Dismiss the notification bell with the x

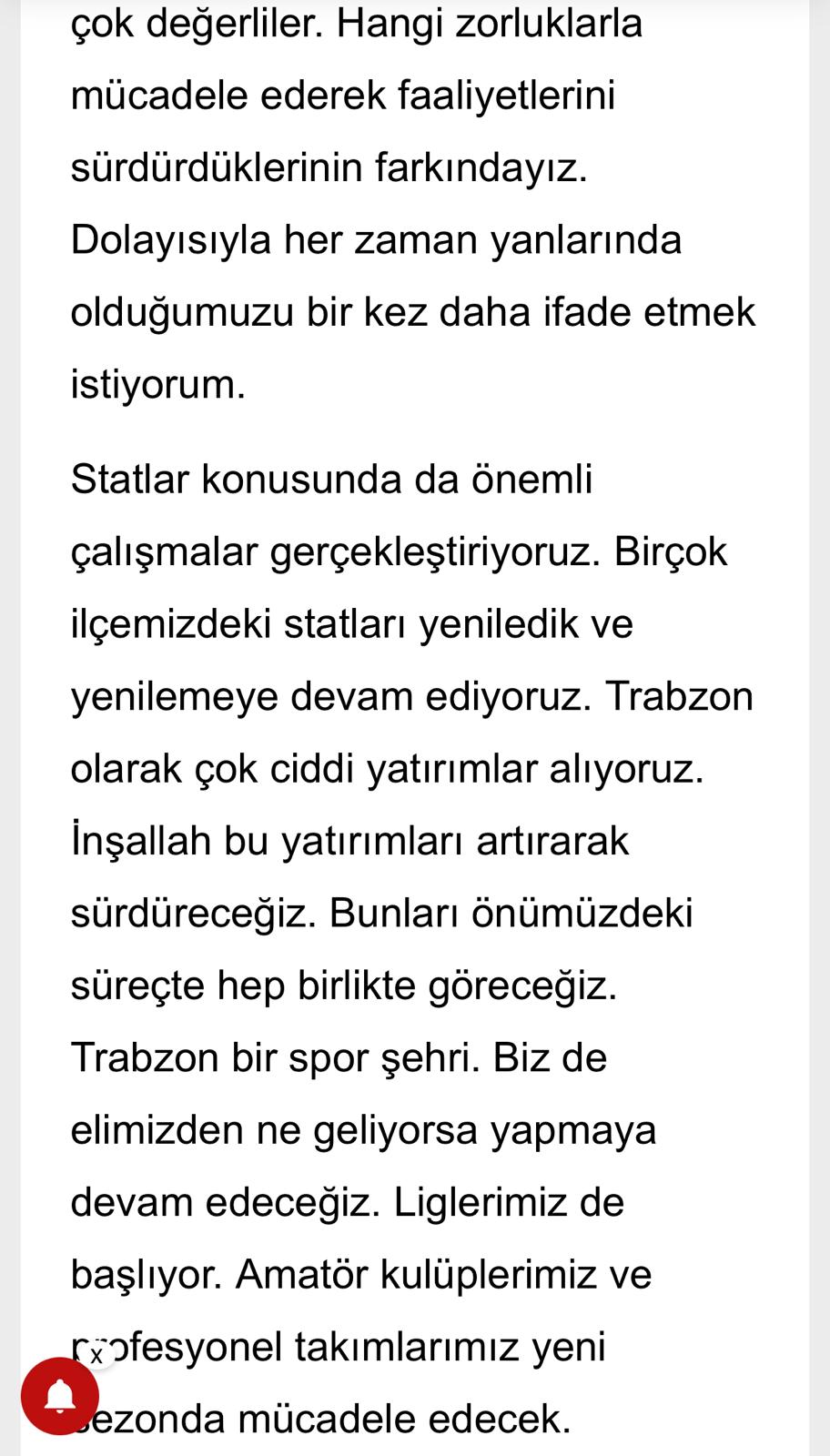pos(96,1356)
